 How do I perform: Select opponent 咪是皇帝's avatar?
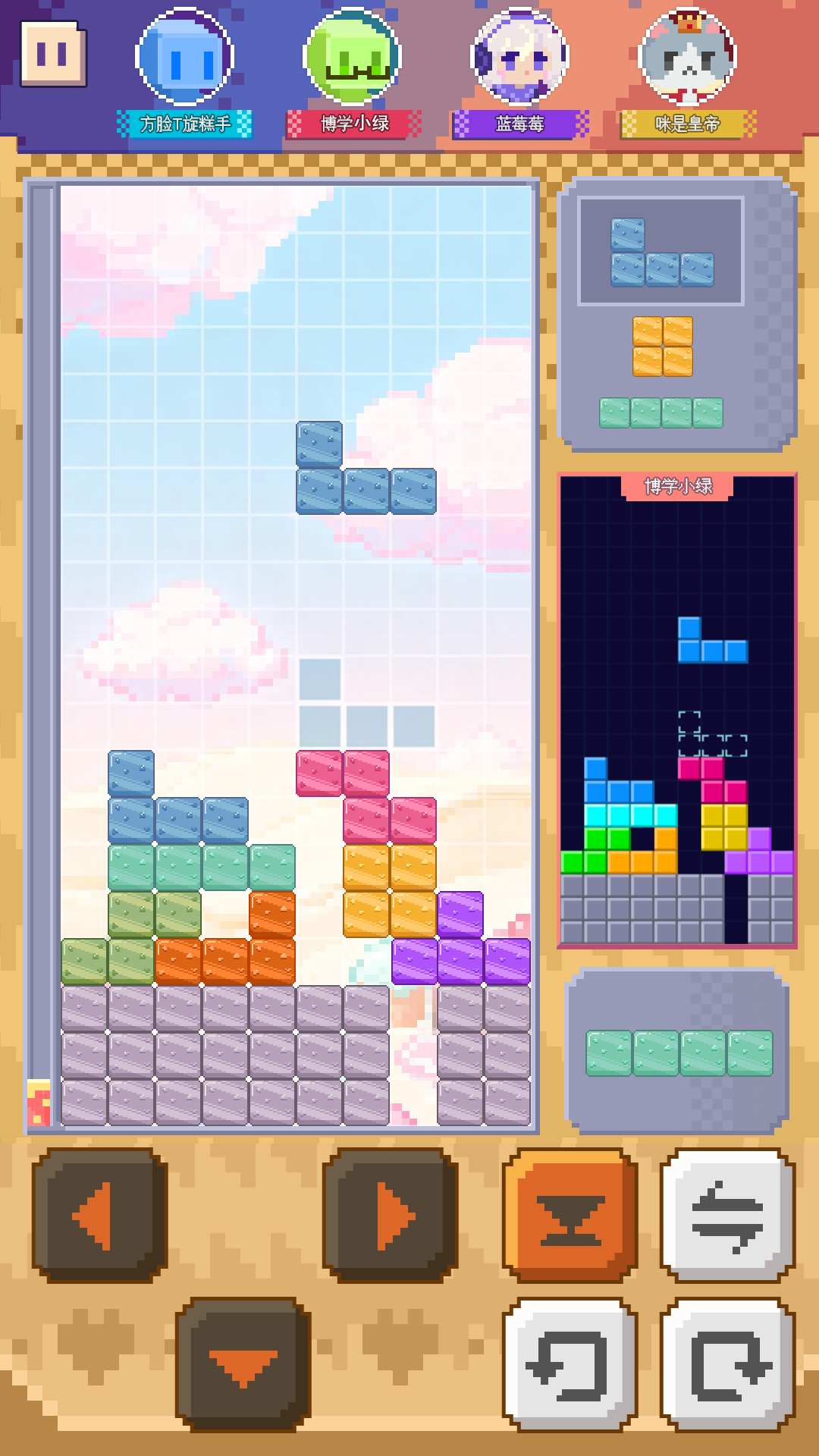pos(688,57)
